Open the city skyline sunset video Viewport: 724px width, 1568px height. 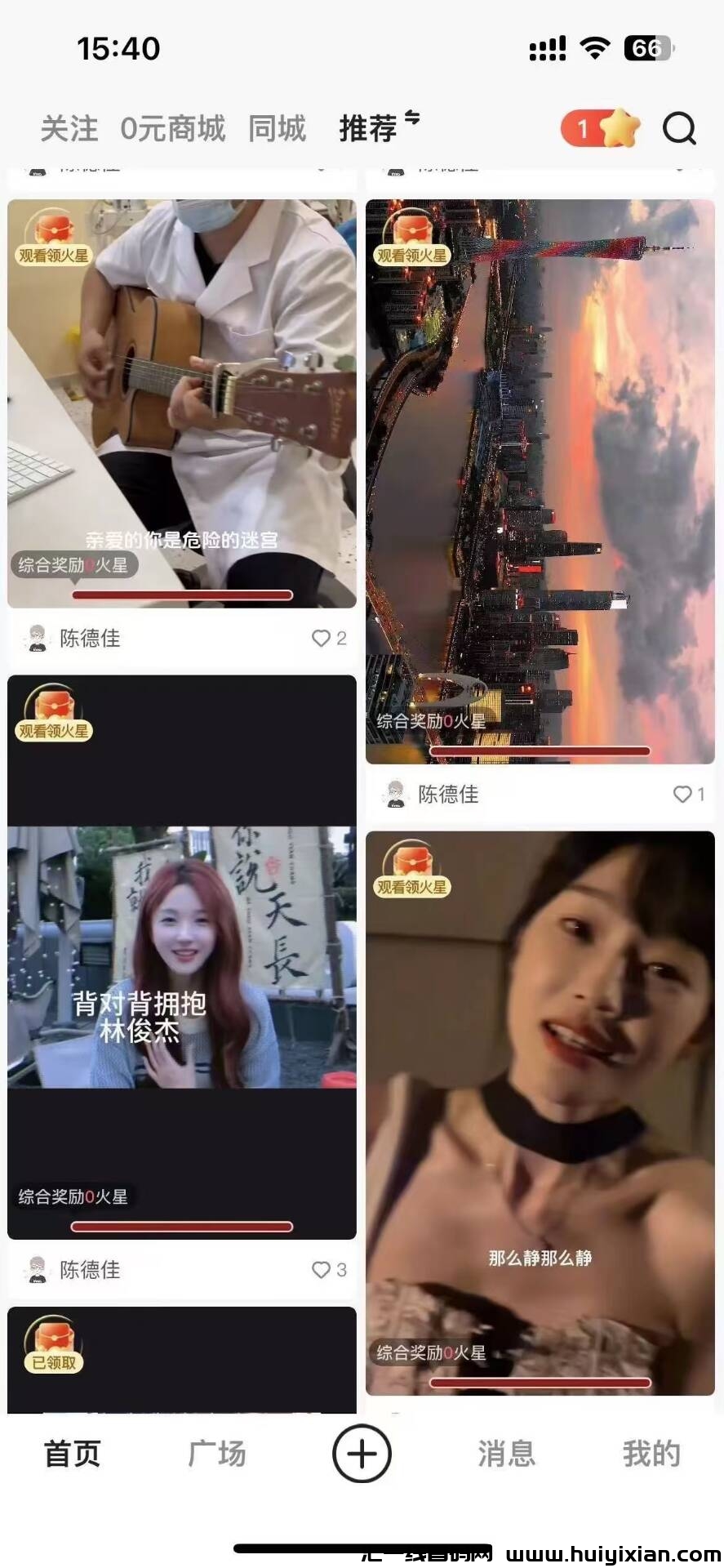click(540, 482)
